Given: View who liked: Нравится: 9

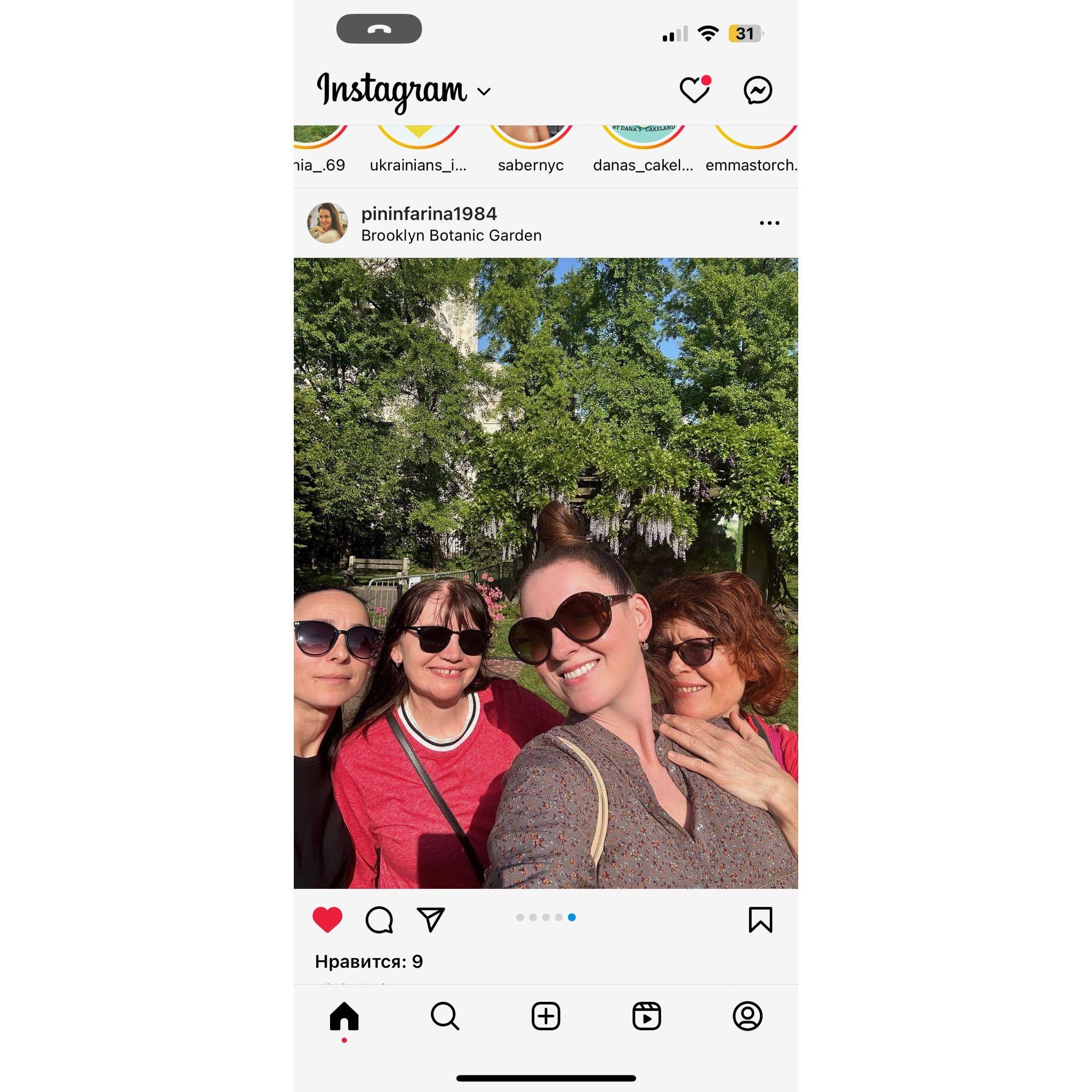Looking at the screenshot, I should 368,961.
